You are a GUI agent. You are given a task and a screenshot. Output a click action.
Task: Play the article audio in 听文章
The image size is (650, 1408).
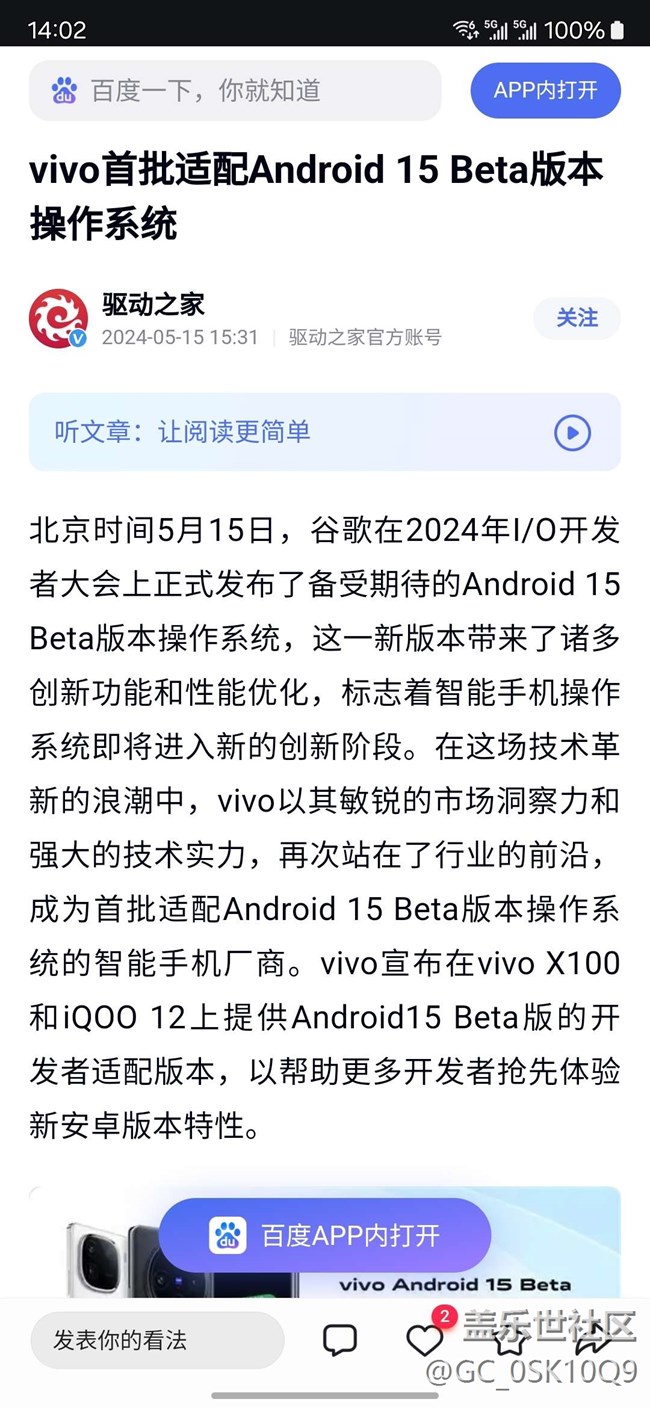pyautogui.click(x=572, y=432)
